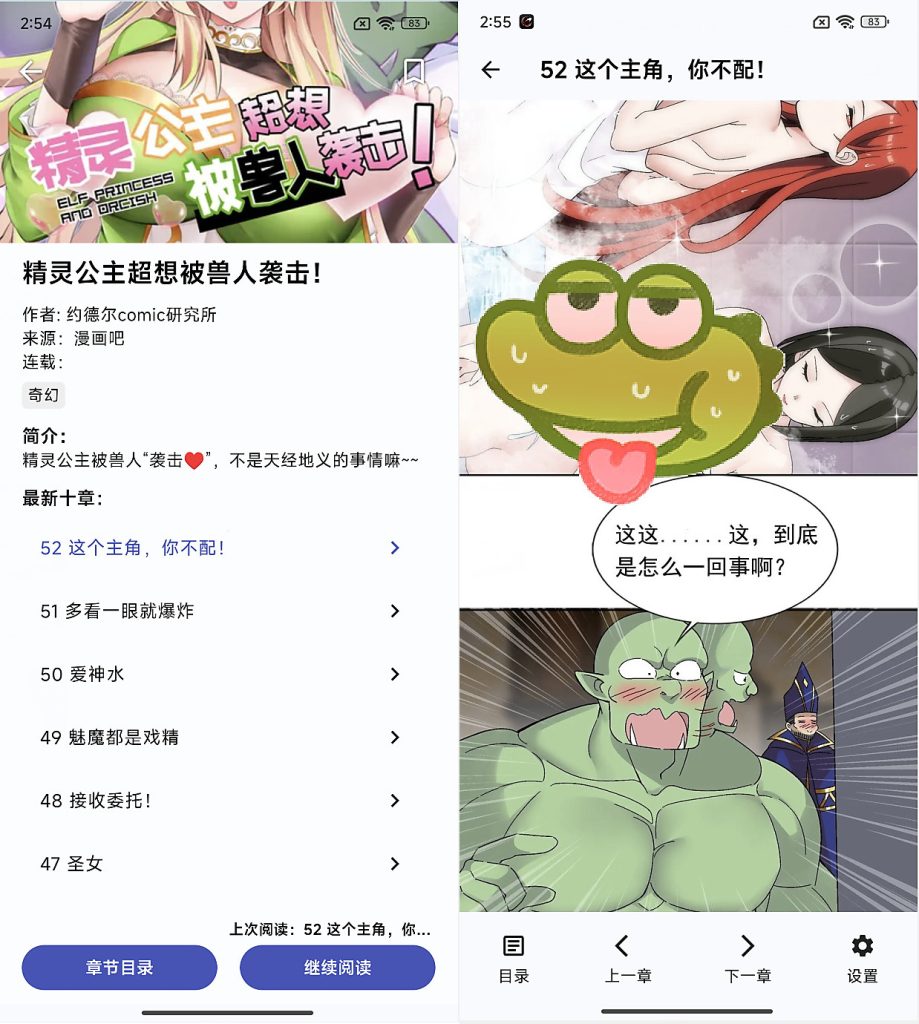Image resolution: width=919 pixels, height=1024 pixels.
Task: Leave the reader with the back arrow
Action: tap(490, 70)
